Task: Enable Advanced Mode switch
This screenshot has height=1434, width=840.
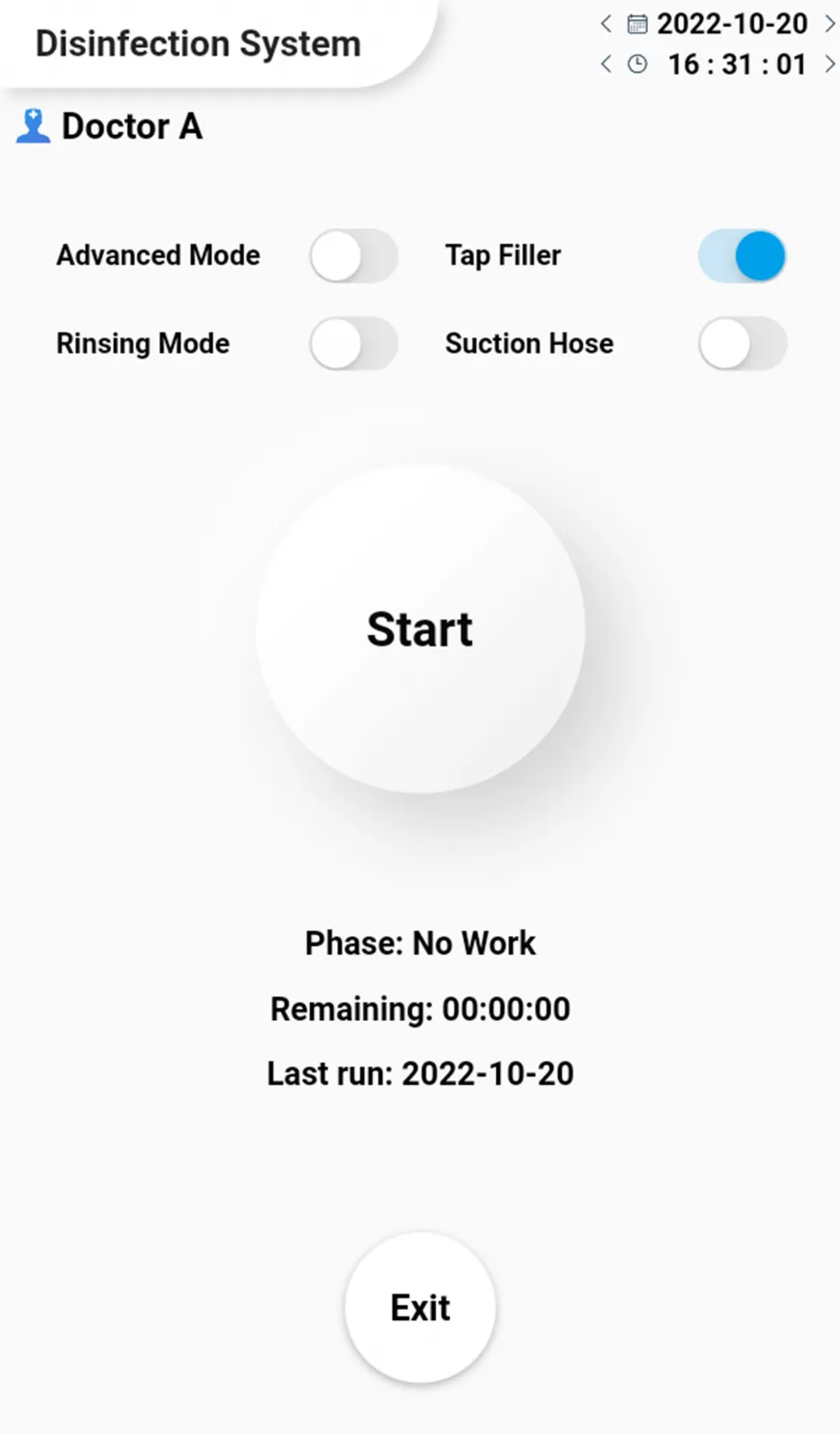Action: point(353,256)
